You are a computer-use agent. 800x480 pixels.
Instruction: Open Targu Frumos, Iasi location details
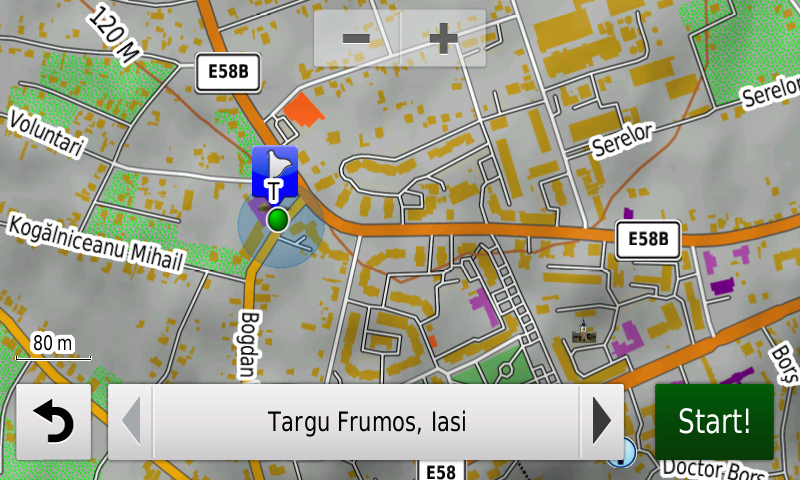[x=366, y=422]
